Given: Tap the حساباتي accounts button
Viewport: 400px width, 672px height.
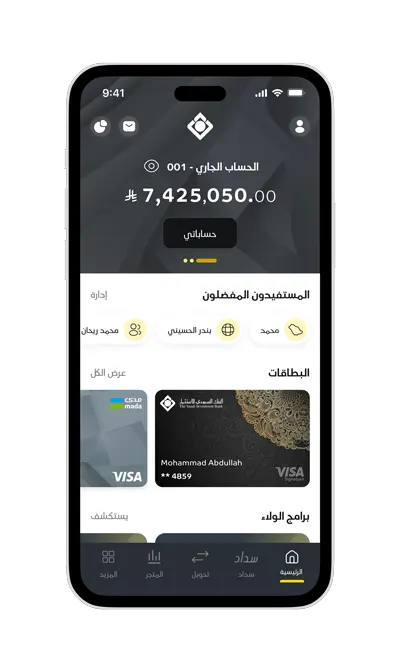Looking at the screenshot, I should (200, 233).
